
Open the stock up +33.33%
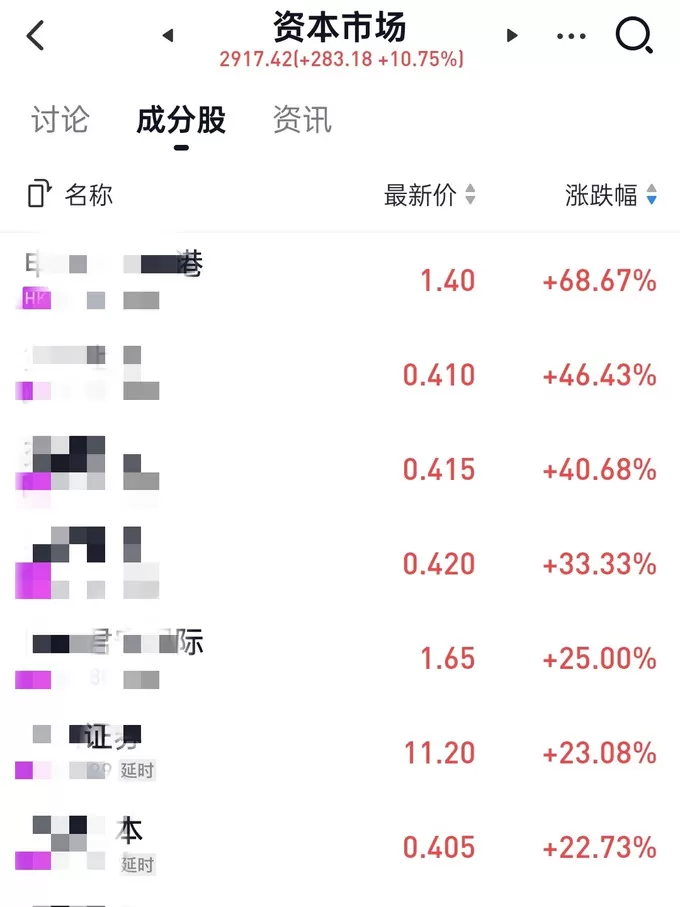coord(340,564)
